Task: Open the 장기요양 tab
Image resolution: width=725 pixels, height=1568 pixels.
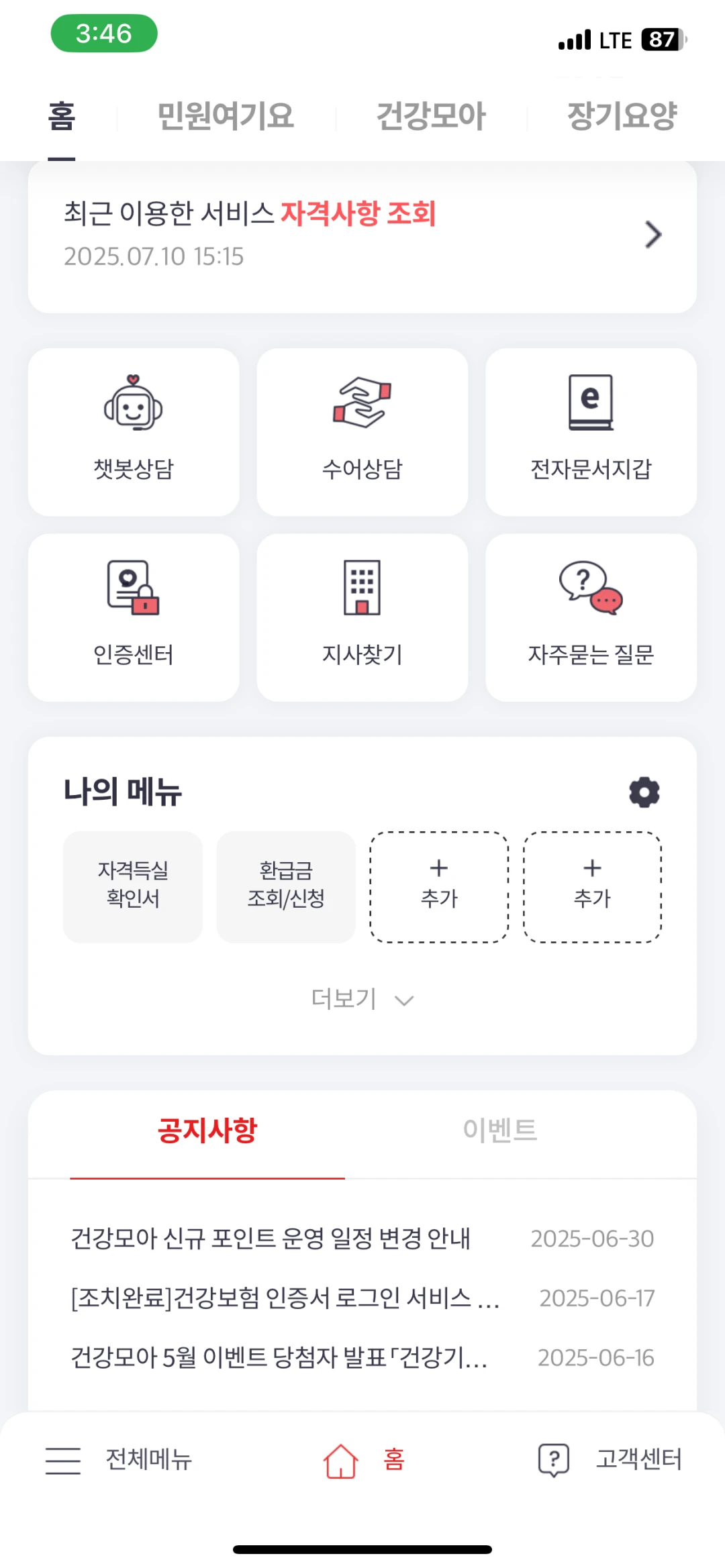Action: coord(621,115)
